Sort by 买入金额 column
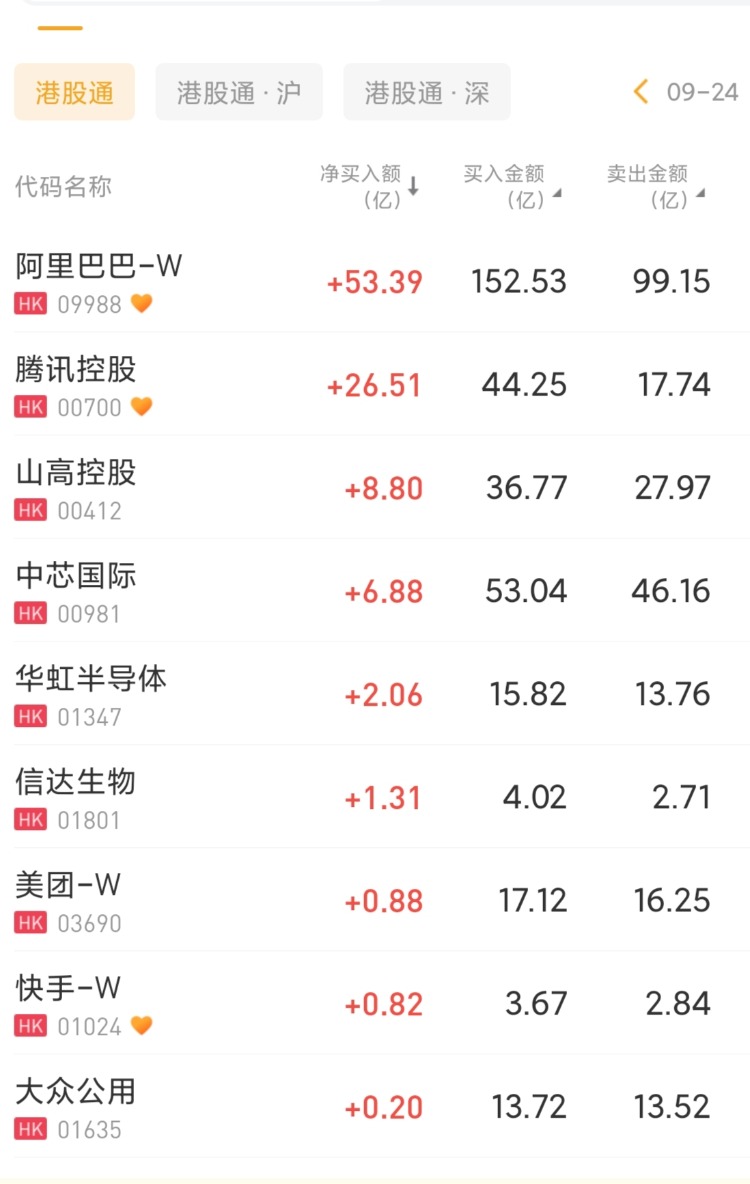The image size is (750, 1184). pos(512,186)
